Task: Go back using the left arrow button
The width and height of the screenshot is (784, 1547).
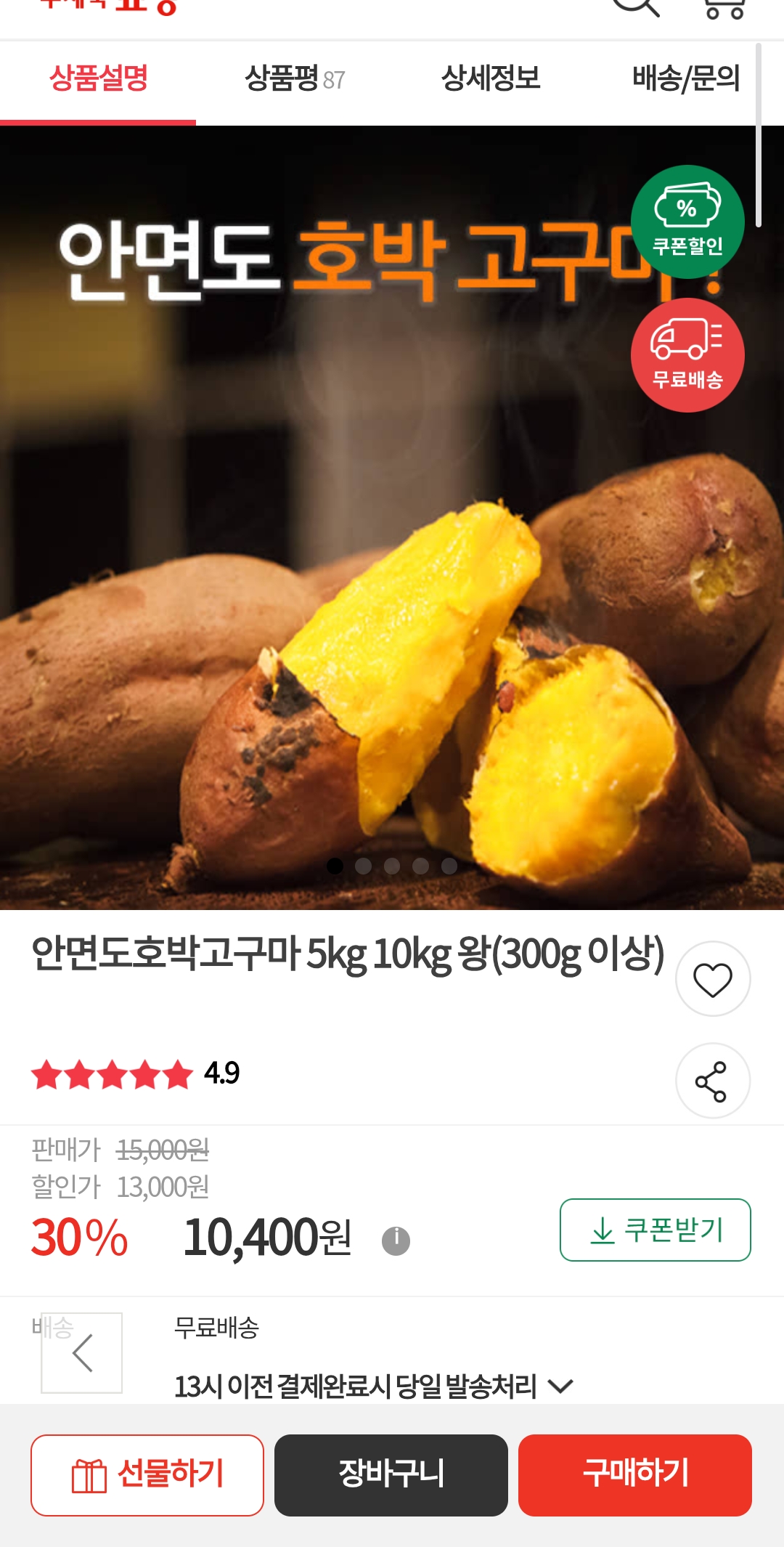Action: coord(82,1352)
